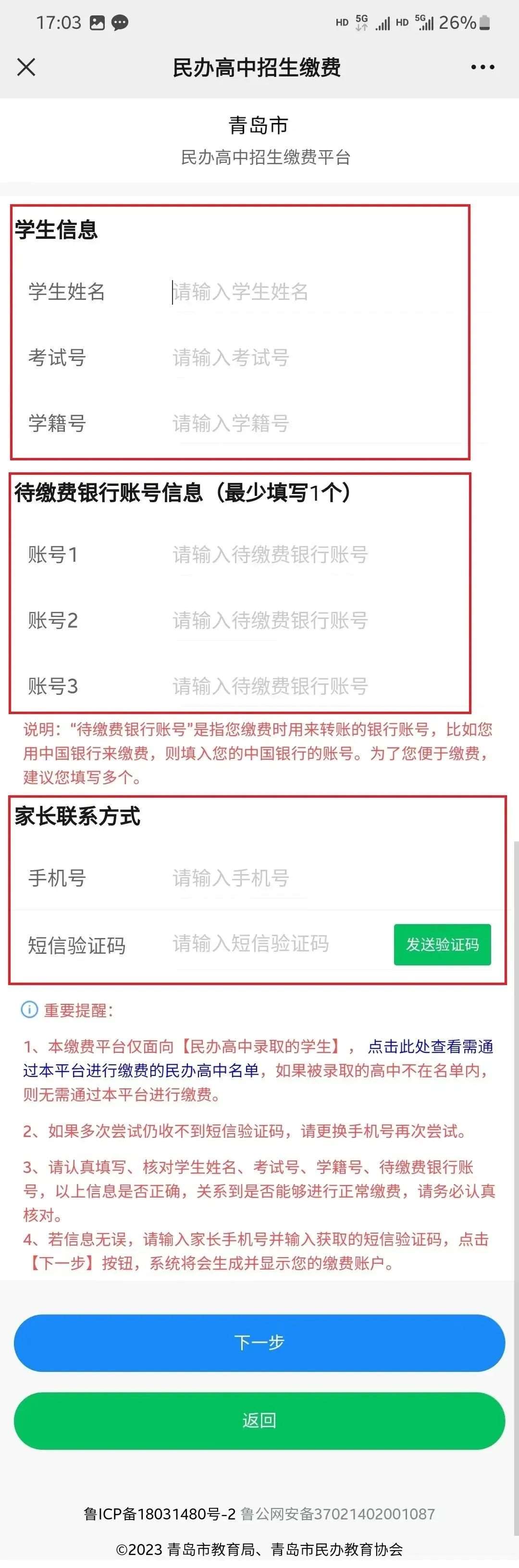
Task: Proceed with the 下一步 button
Action: point(259,1343)
